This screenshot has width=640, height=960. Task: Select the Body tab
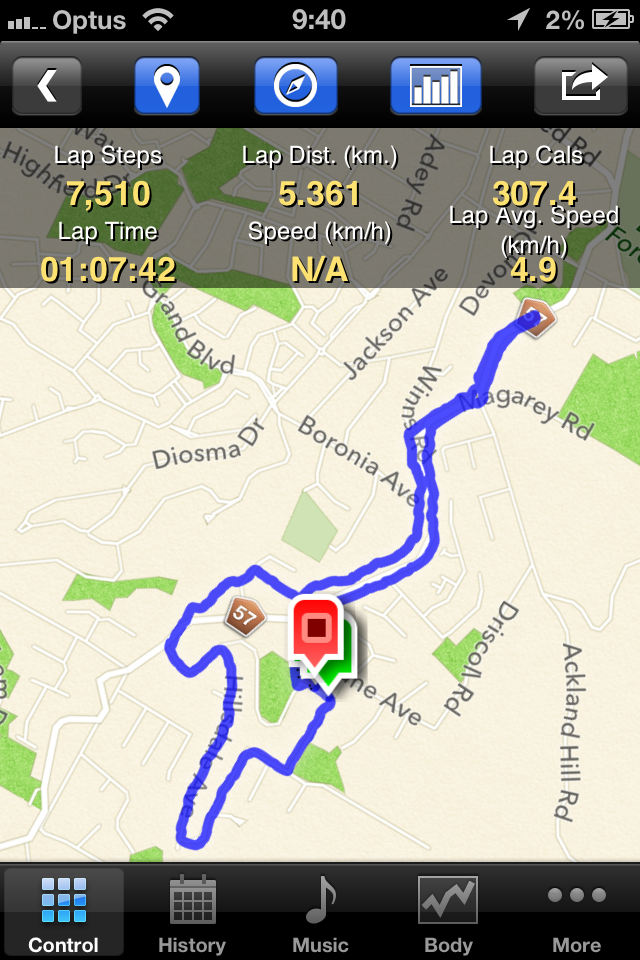tap(448, 914)
